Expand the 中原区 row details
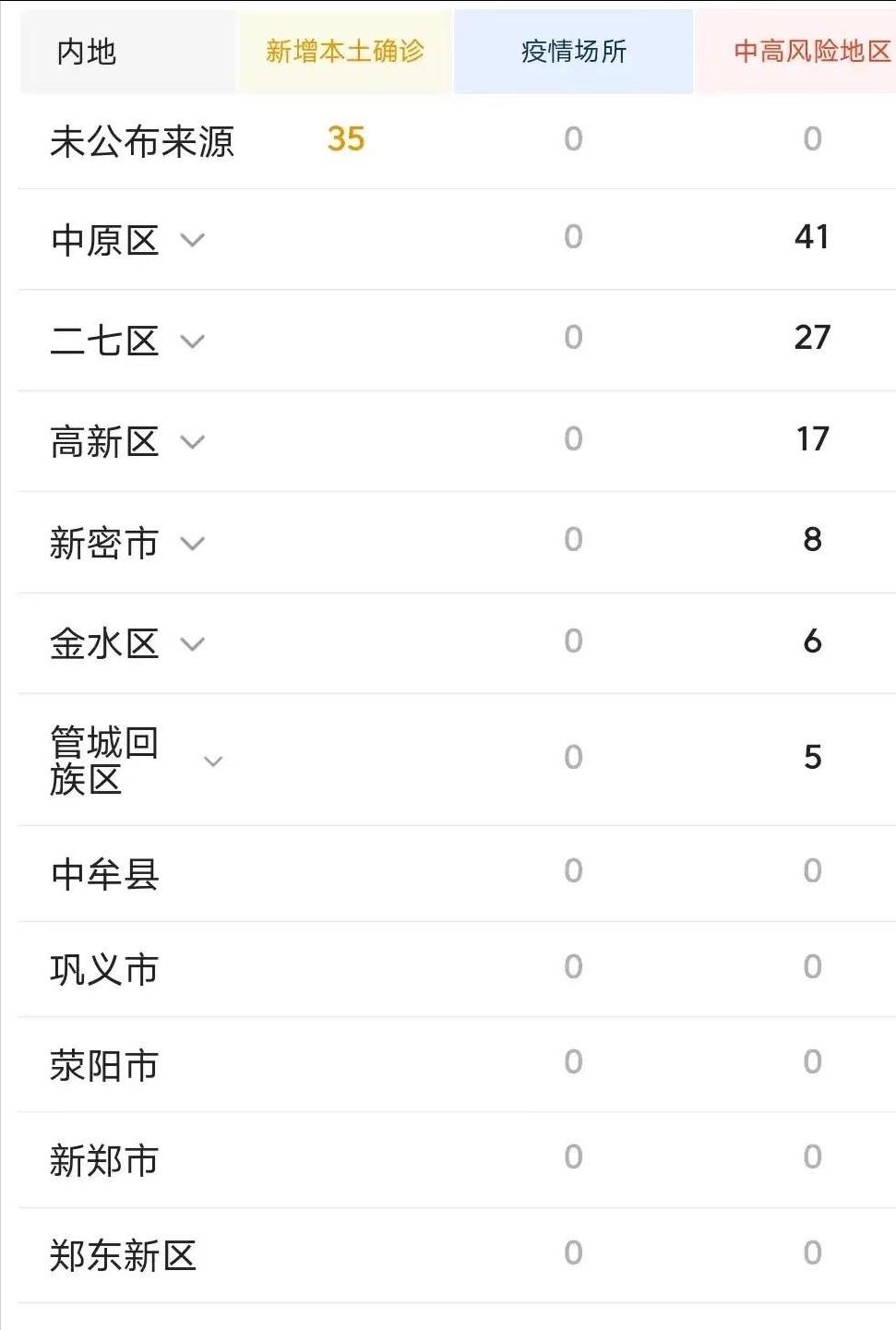 click(193, 241)
